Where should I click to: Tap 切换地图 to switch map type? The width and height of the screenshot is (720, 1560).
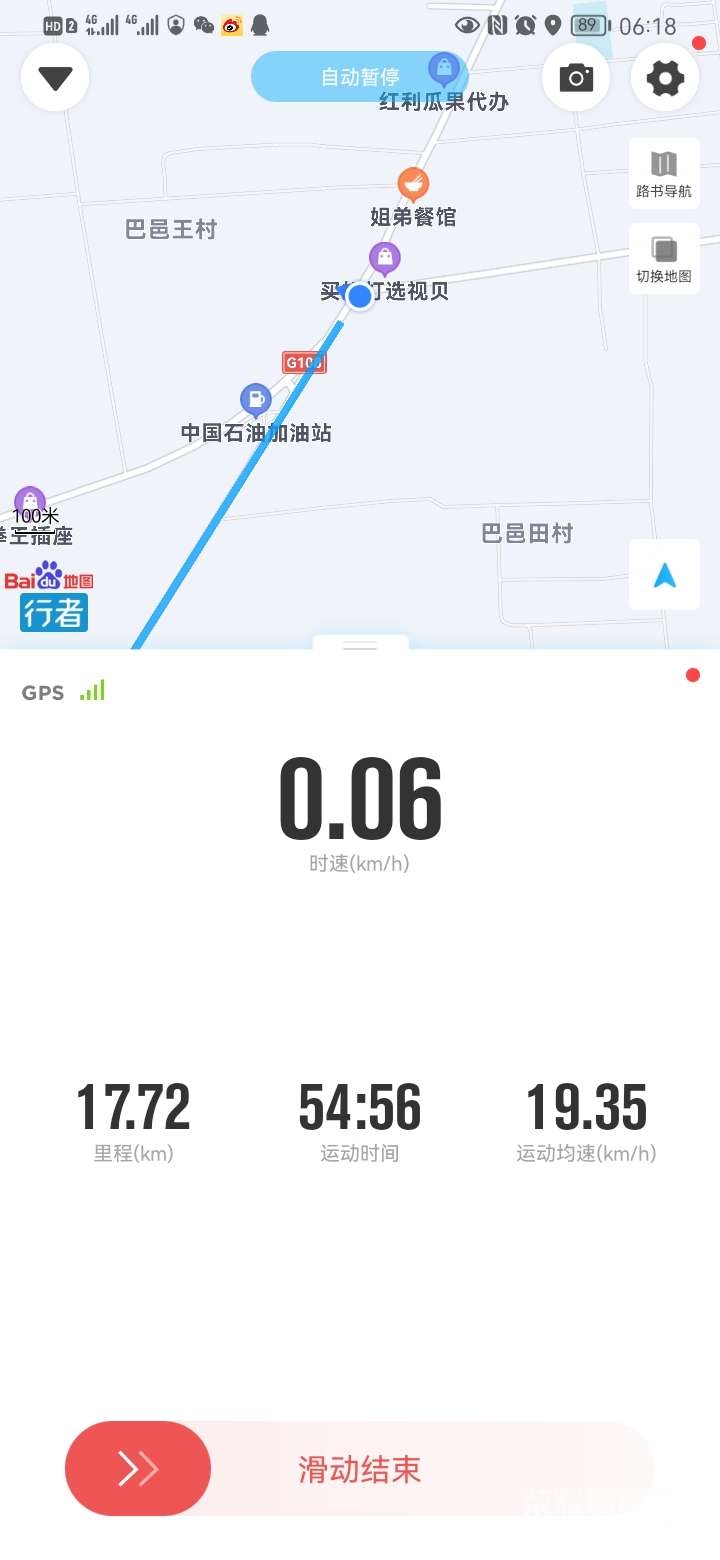[664, 258]
